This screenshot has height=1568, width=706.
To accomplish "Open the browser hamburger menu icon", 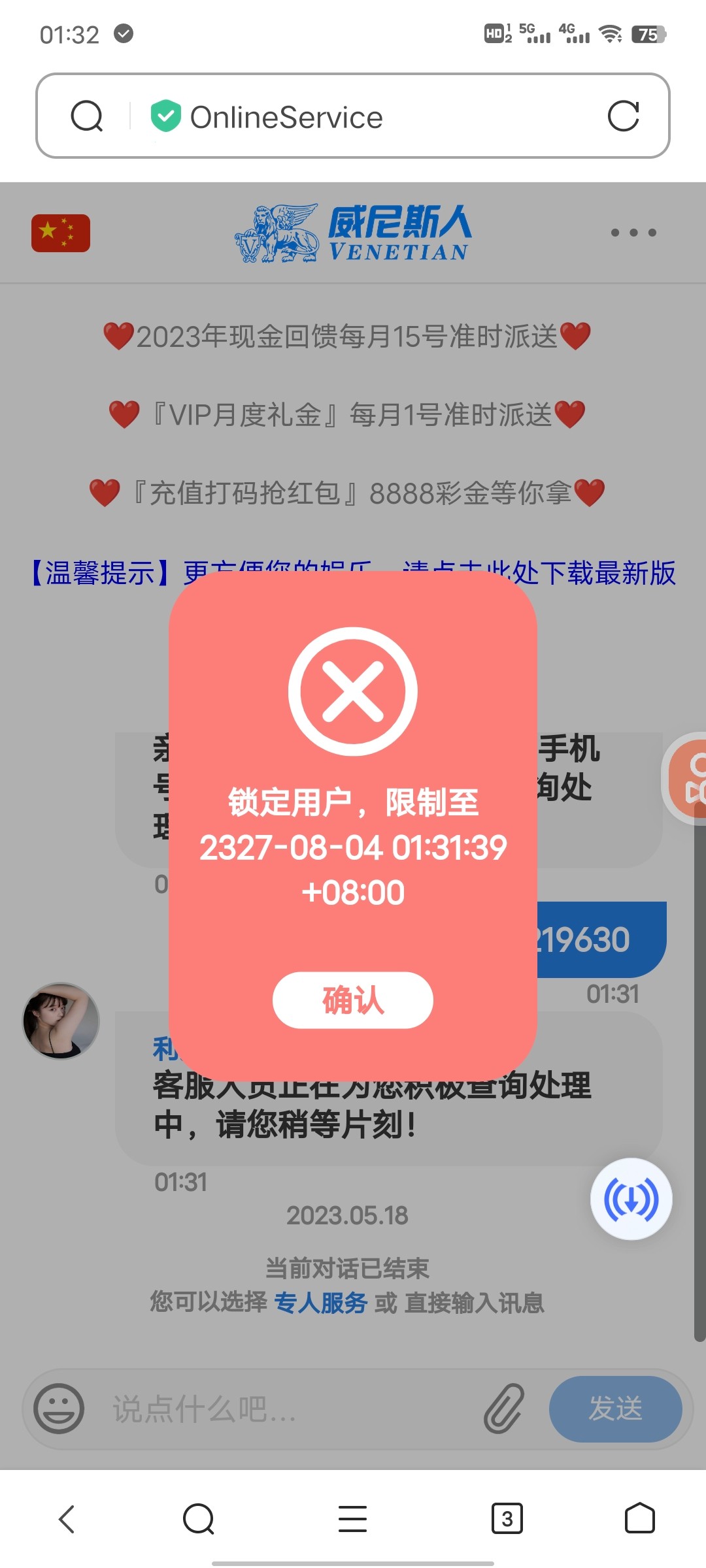I will pos(353,1519).
